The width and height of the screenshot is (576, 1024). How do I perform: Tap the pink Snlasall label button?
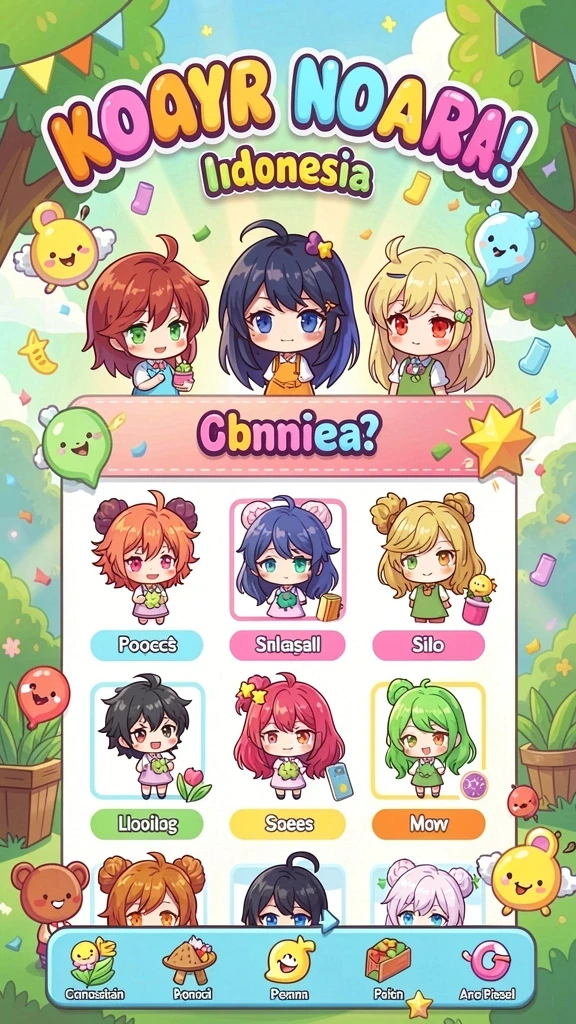(x=287, y=646)
